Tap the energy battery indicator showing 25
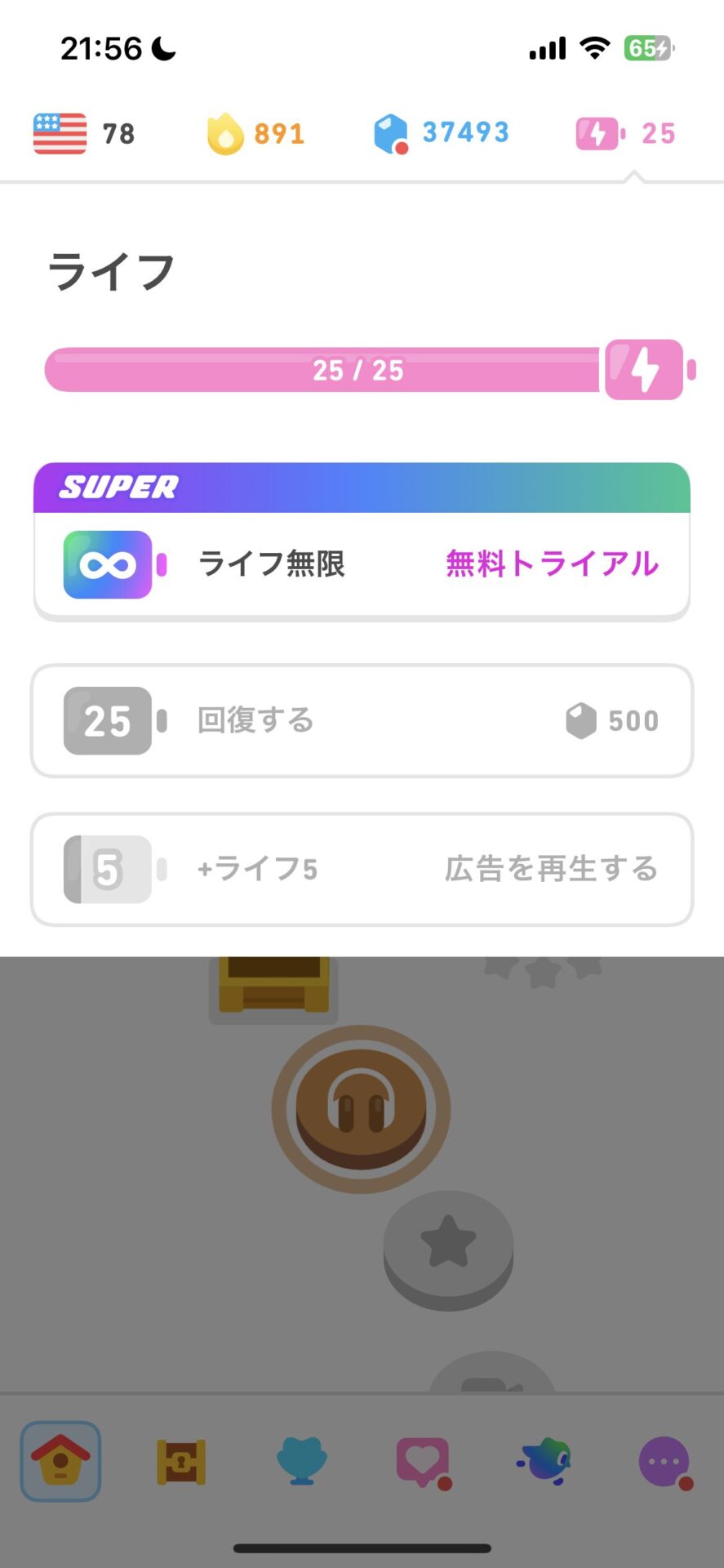This screenshot has width=724, height=1568. click(626, 133)
